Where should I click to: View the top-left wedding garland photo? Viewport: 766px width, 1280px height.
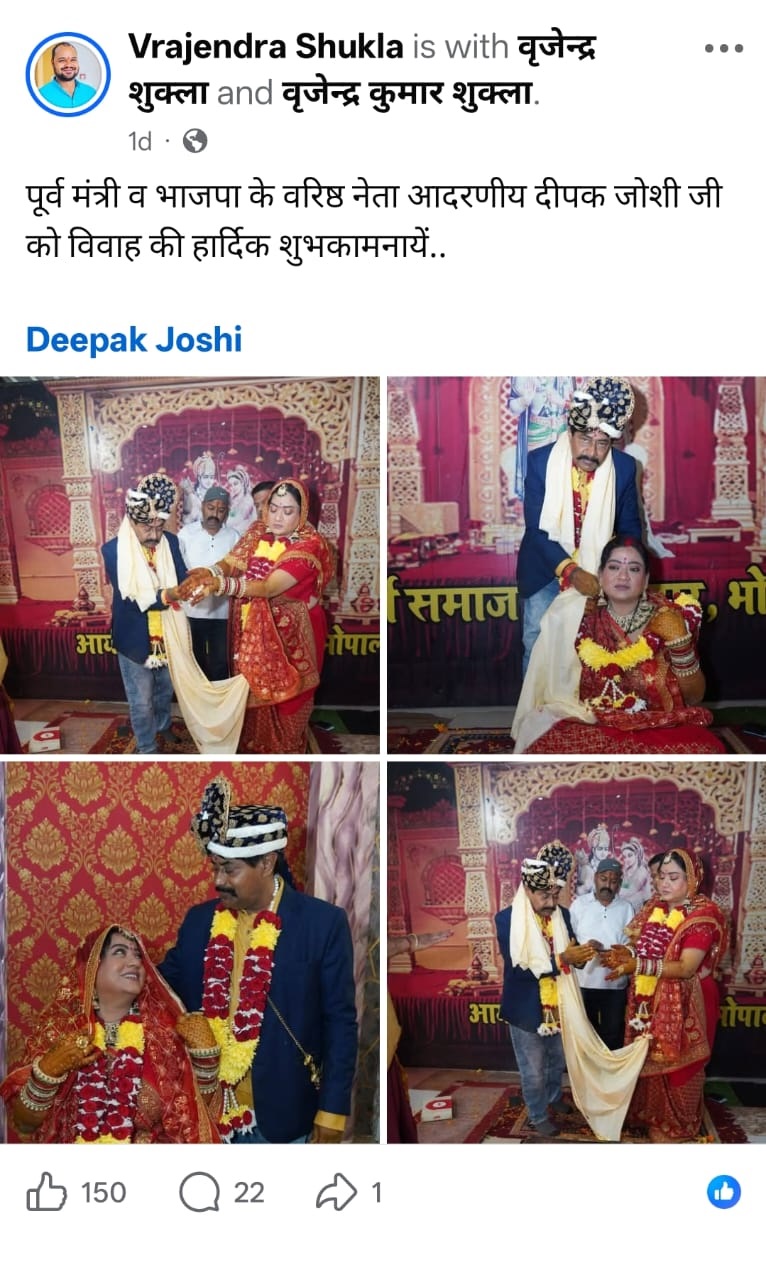(x=190, y=565)
